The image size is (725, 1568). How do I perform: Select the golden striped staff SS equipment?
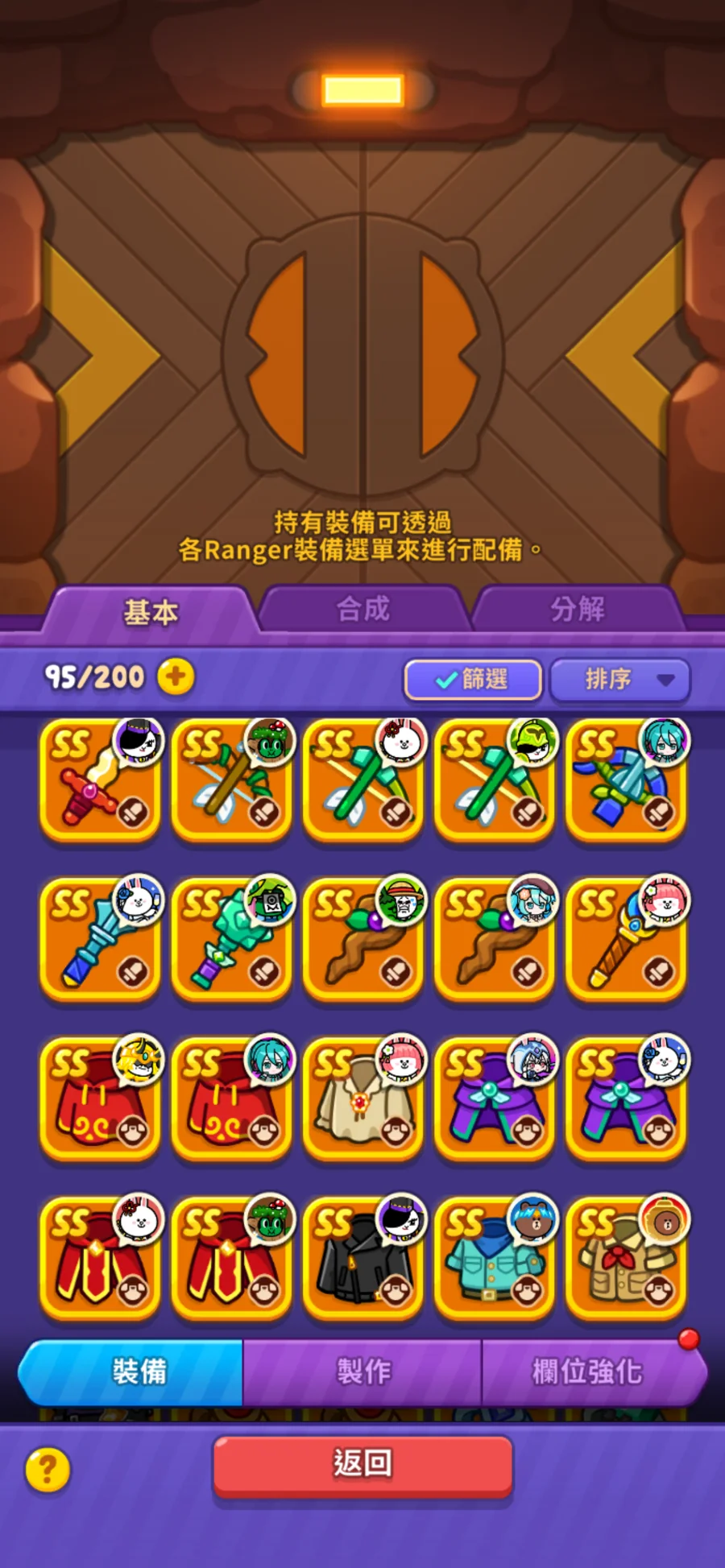coord(625,939)
